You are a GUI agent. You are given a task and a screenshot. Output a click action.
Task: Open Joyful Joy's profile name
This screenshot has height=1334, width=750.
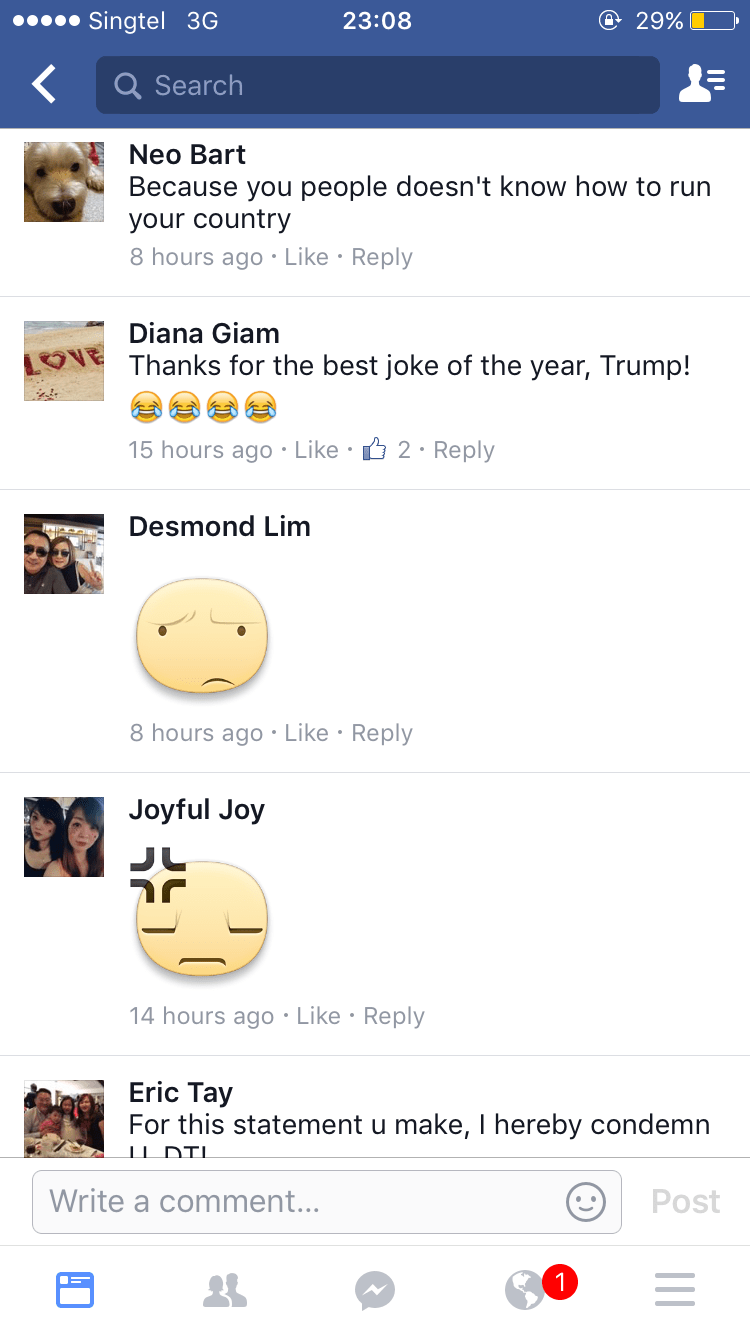point(196,809)
